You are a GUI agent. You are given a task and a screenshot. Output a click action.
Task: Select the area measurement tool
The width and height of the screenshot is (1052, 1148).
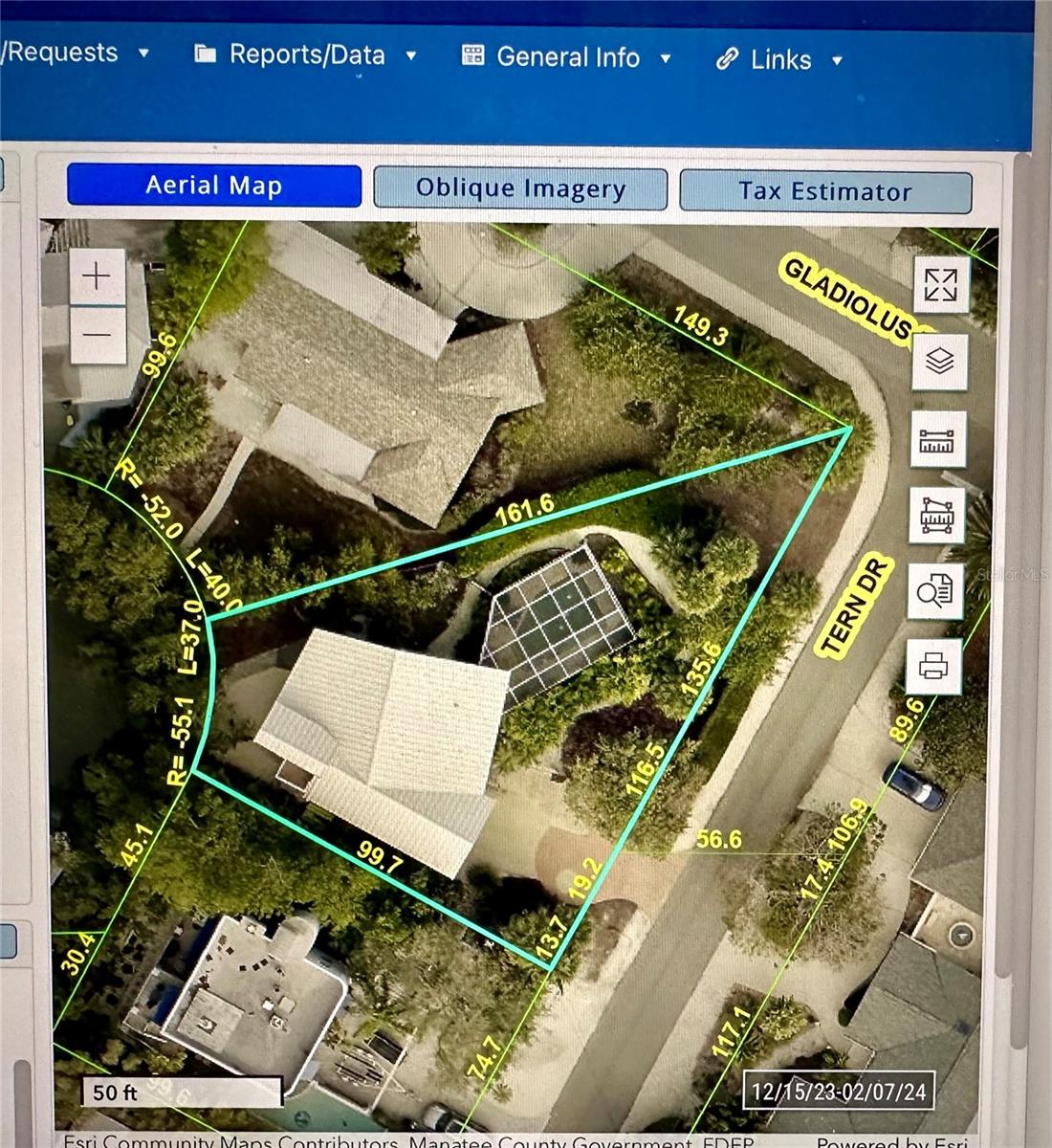936,517
